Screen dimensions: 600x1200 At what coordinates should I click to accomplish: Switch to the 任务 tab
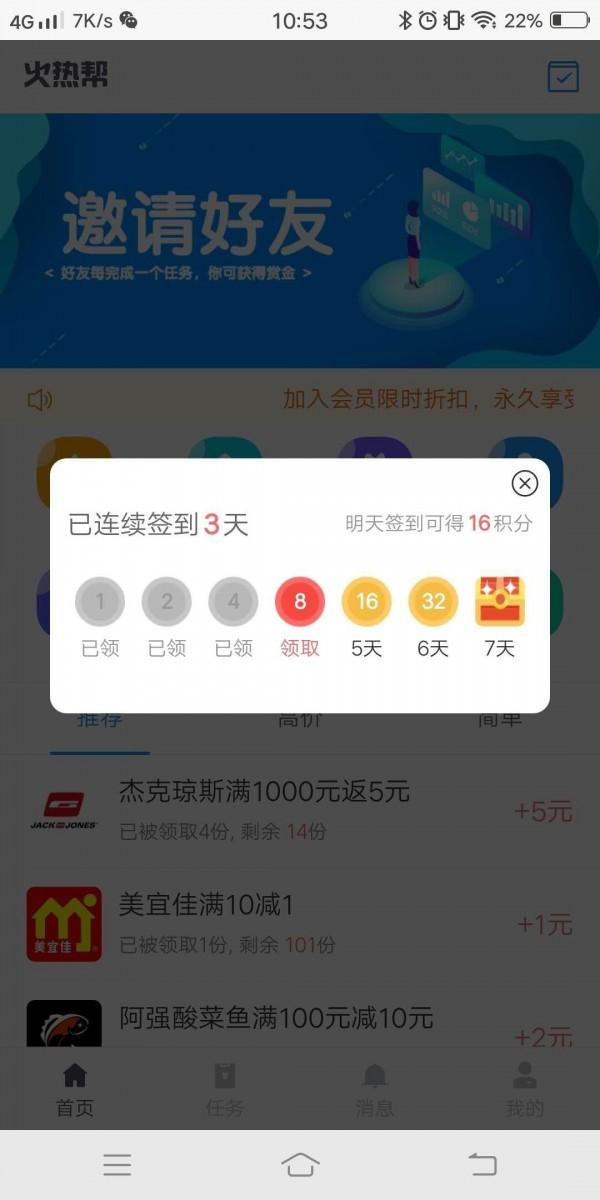(225, 1089)
